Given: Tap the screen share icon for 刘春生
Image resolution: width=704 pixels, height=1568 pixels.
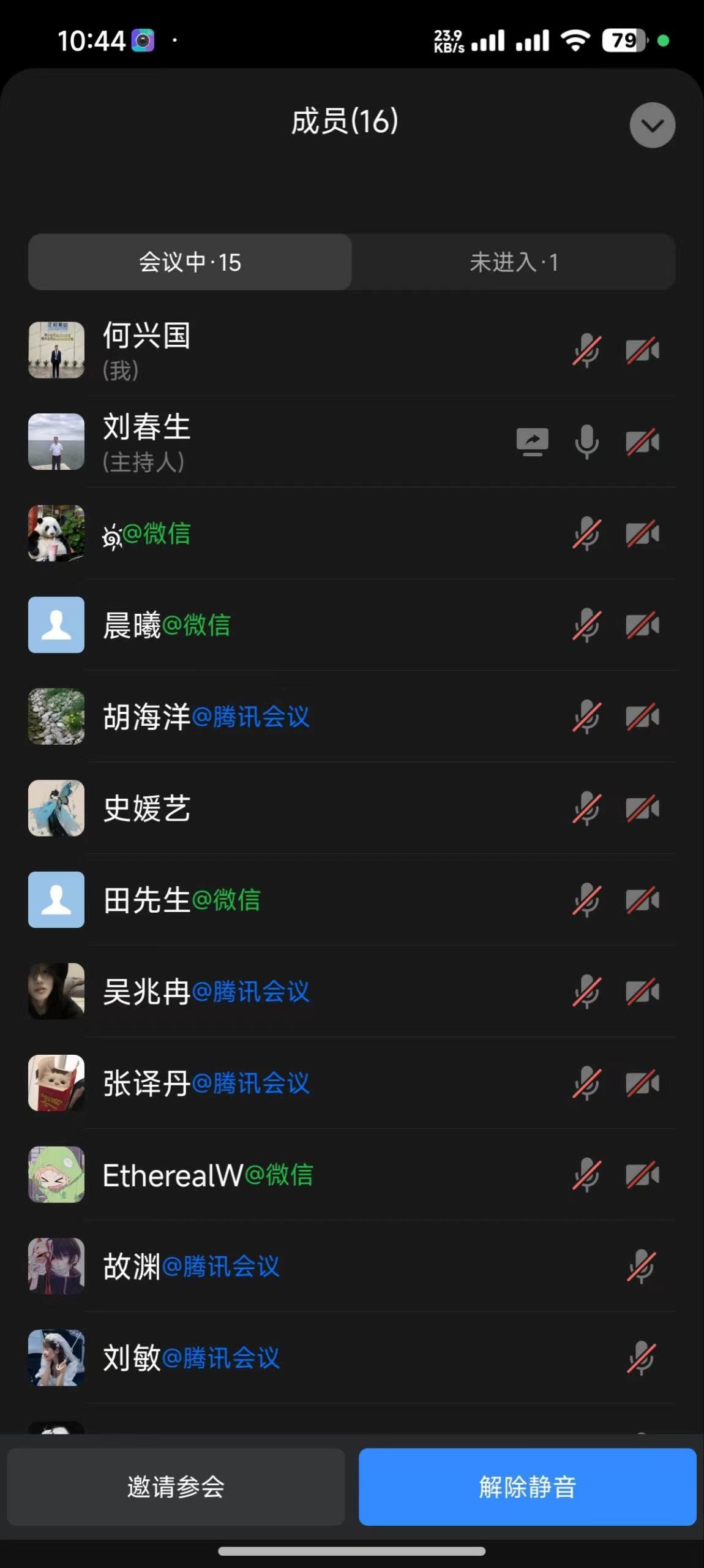Looking at the screenshot, I should click(532, 442).
